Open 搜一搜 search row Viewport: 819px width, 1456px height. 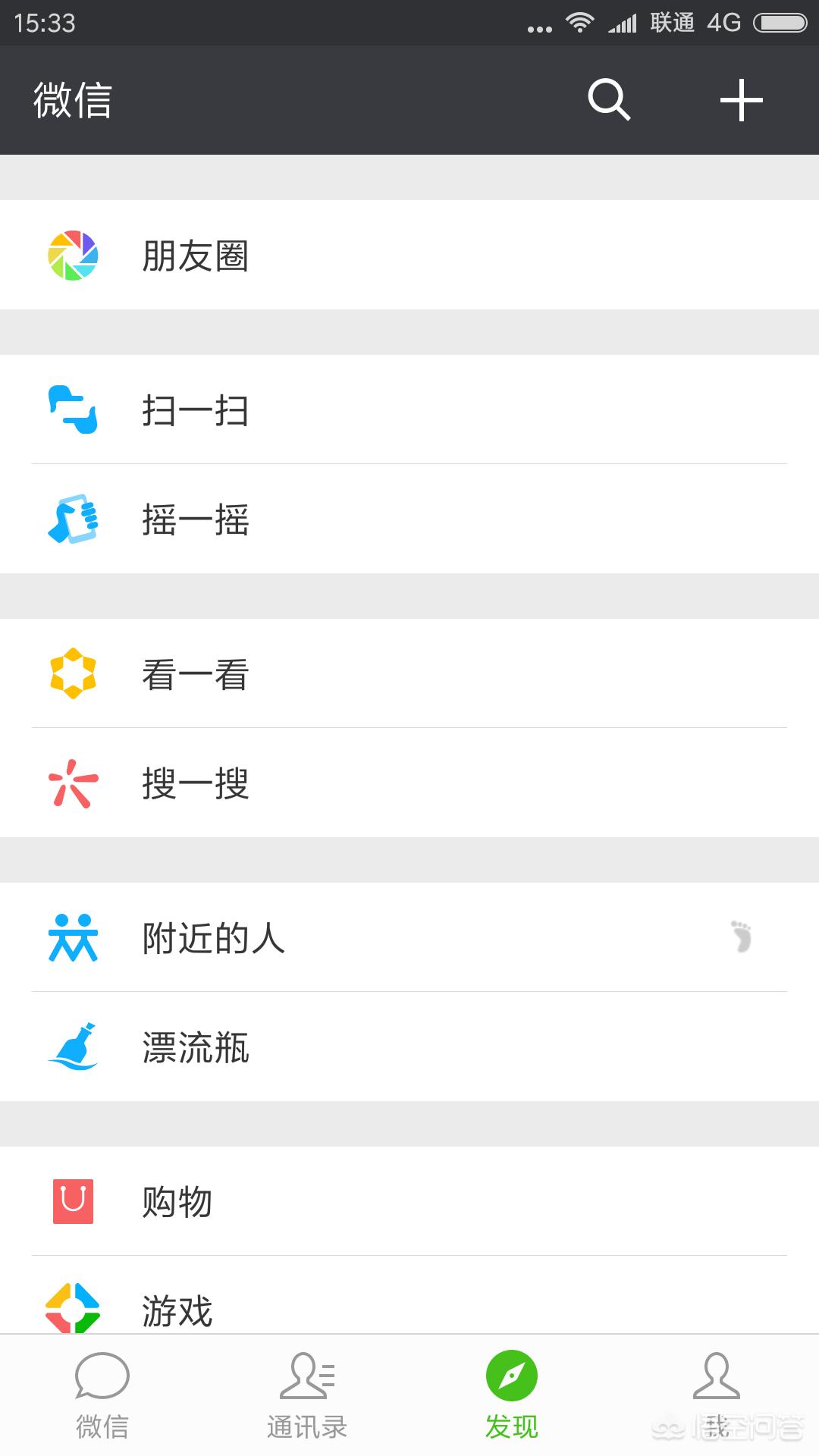pyautogui.click(x=409, y=783)
